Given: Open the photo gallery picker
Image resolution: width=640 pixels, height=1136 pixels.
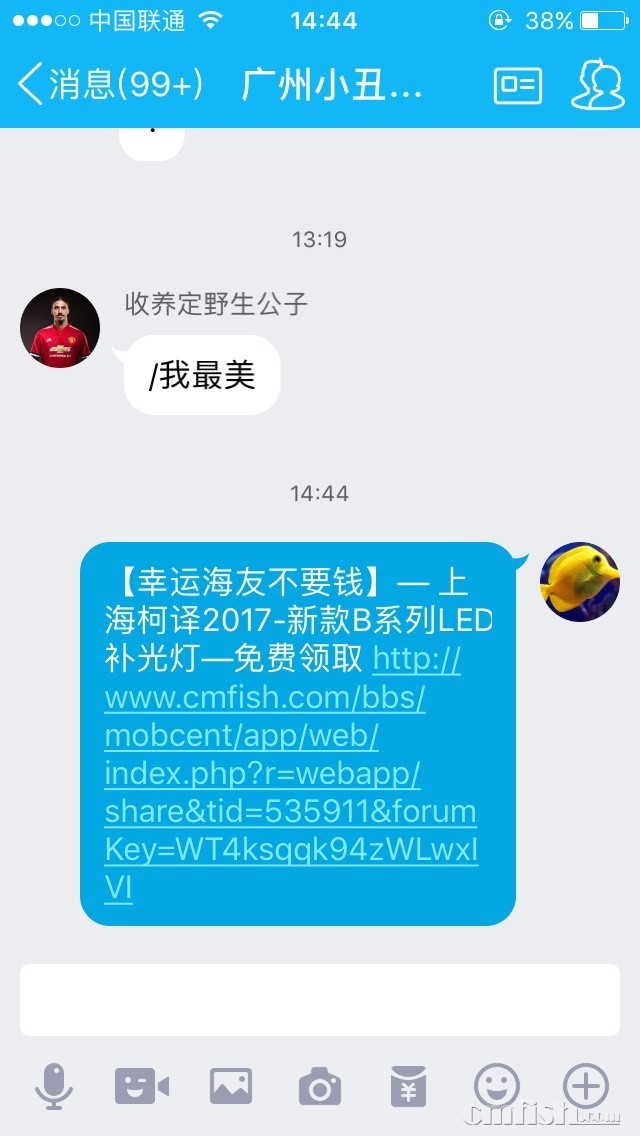Looking at the screenshot, I should [x=231, y=1086].
